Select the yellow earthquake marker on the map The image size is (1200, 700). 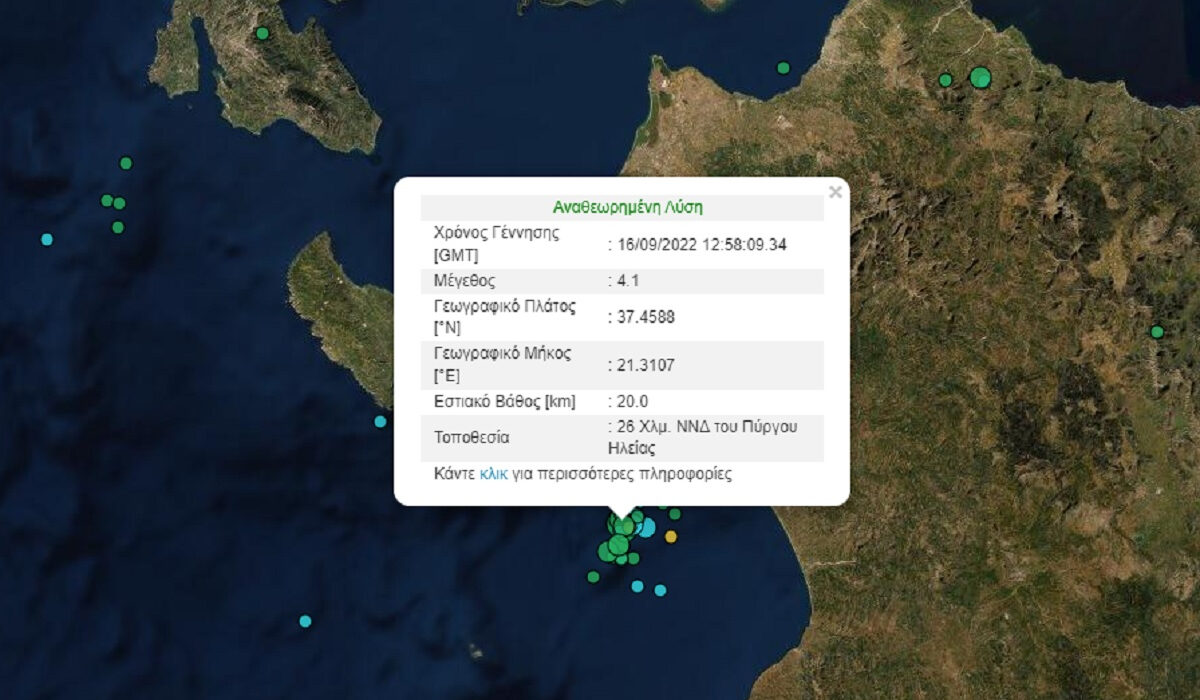coord(671,537)
